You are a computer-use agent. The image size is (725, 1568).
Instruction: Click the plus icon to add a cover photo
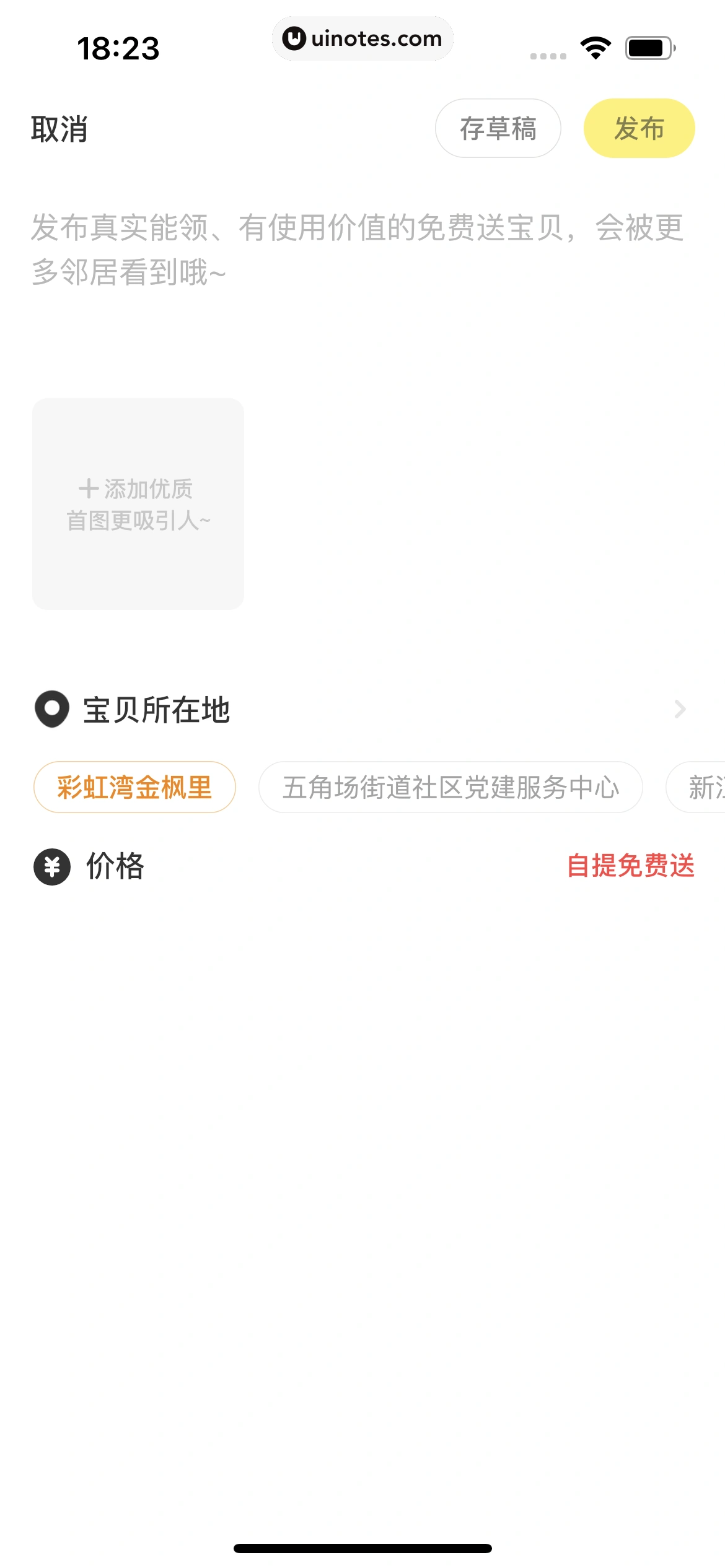point(90,489)
